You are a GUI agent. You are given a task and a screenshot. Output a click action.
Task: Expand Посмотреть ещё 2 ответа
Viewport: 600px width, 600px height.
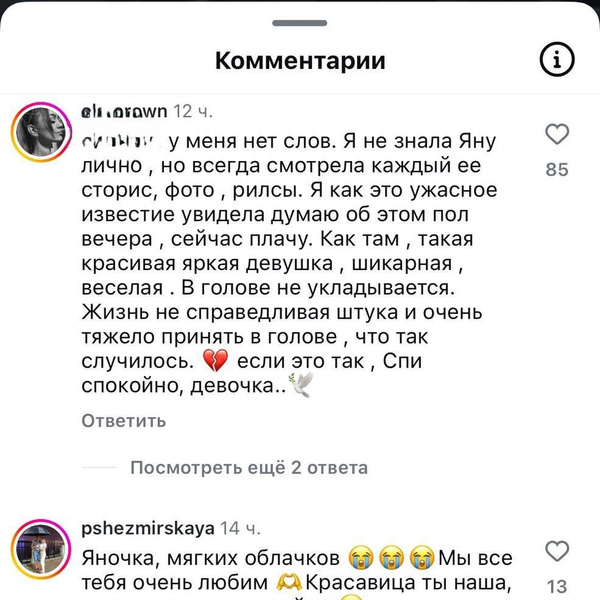pyautogui.click(x=249, y=467)
